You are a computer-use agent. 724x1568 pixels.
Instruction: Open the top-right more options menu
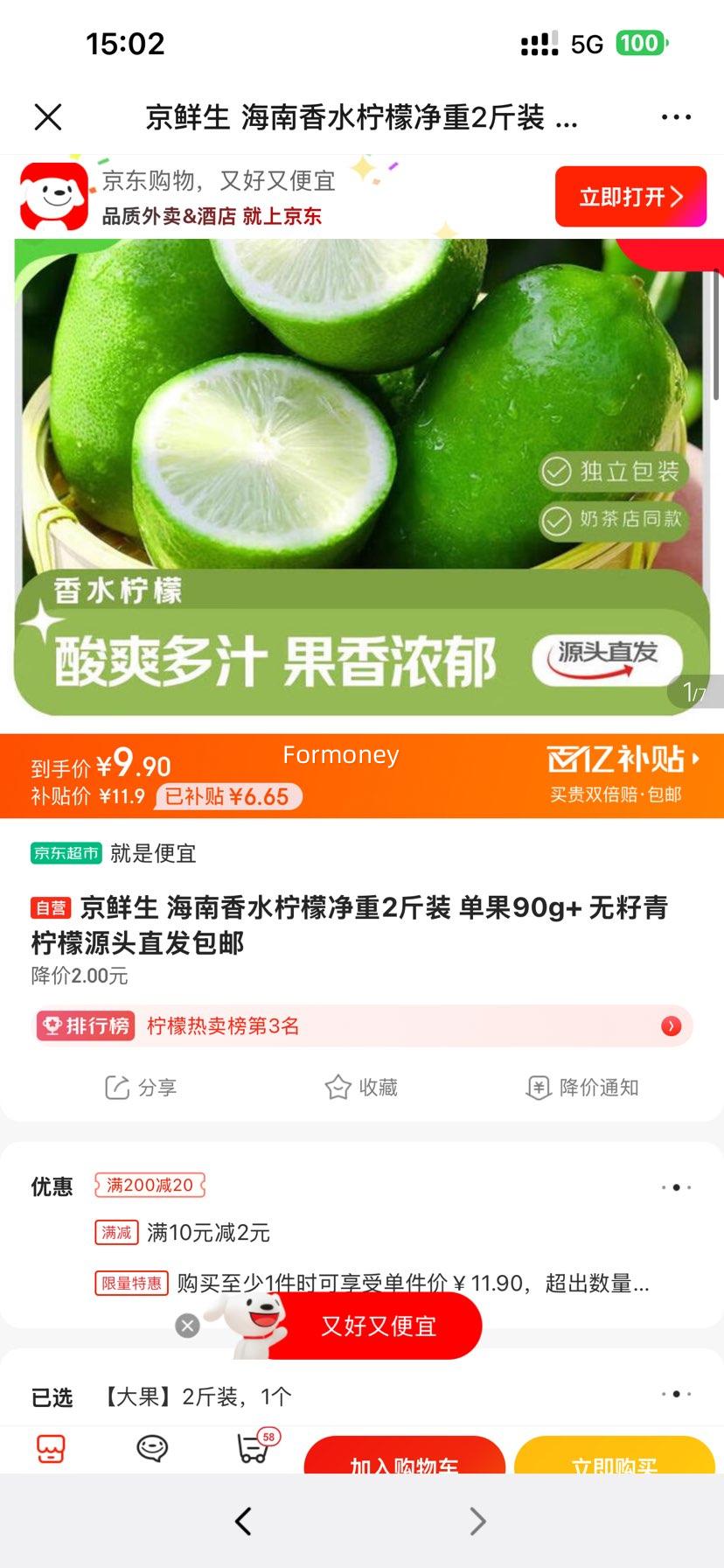[673, 118]
